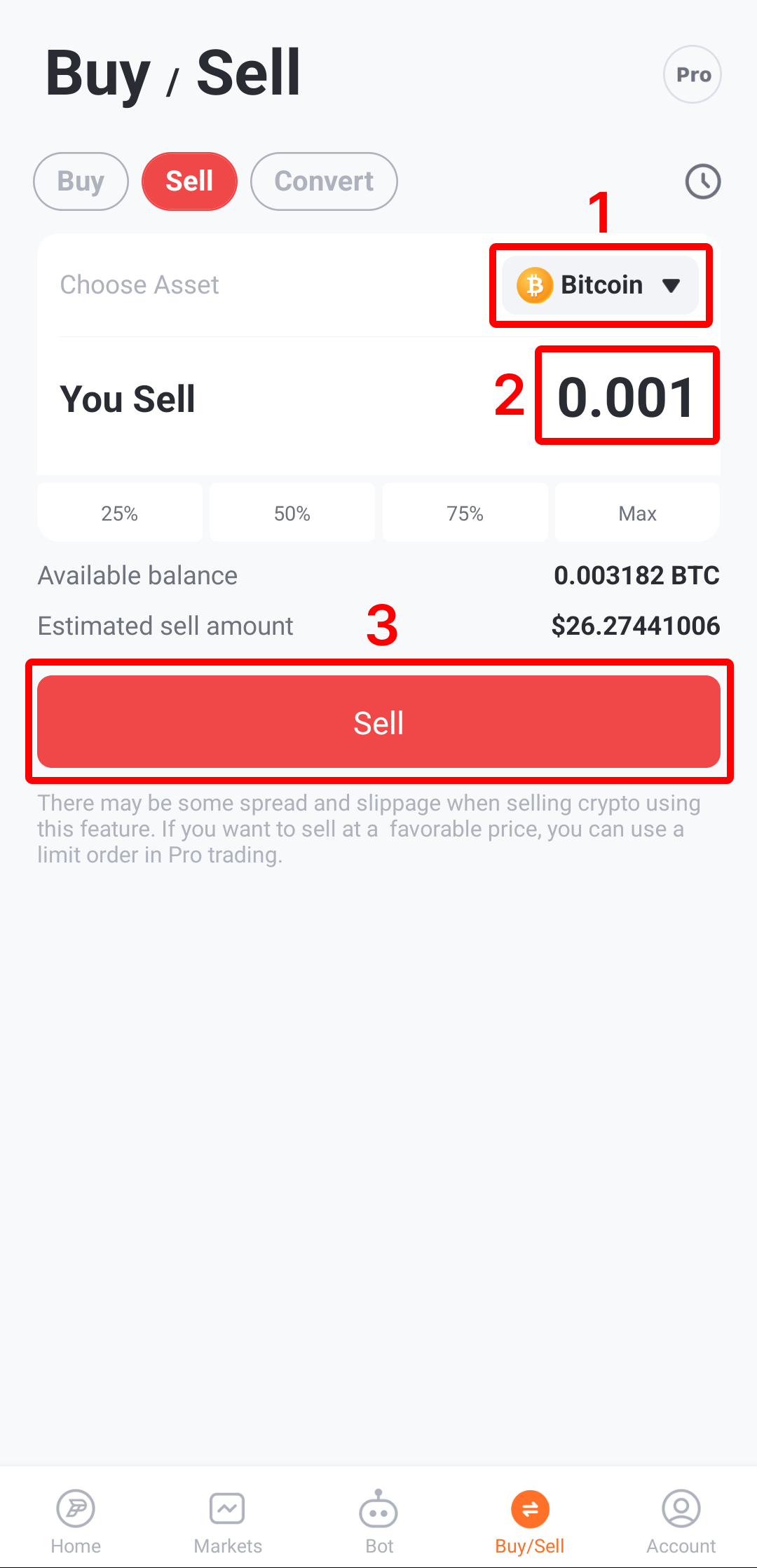Choose 25% of available balance
The height and width of the screenshot is (1568, 757).
coord(120,512)
